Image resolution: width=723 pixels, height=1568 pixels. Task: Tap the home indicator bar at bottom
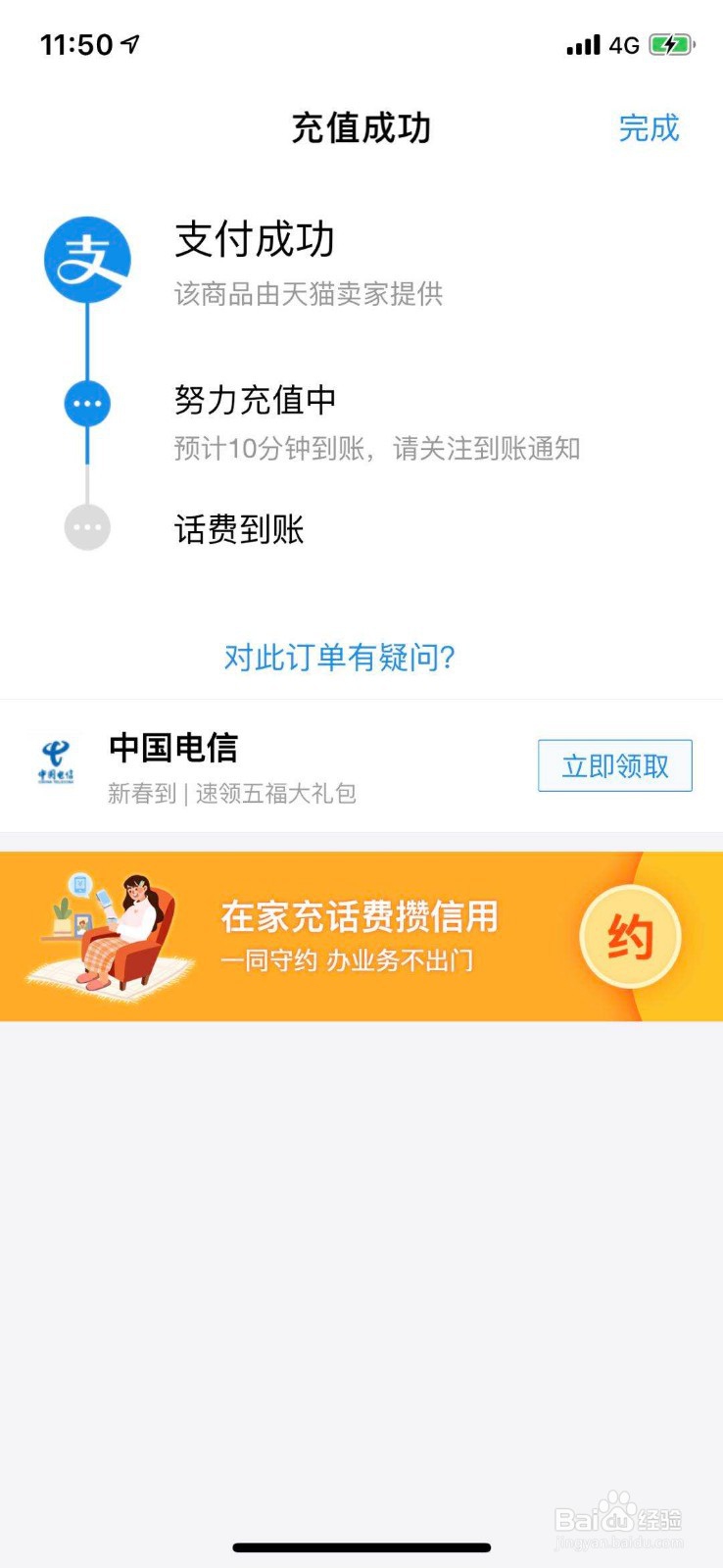pos(361,1548)
